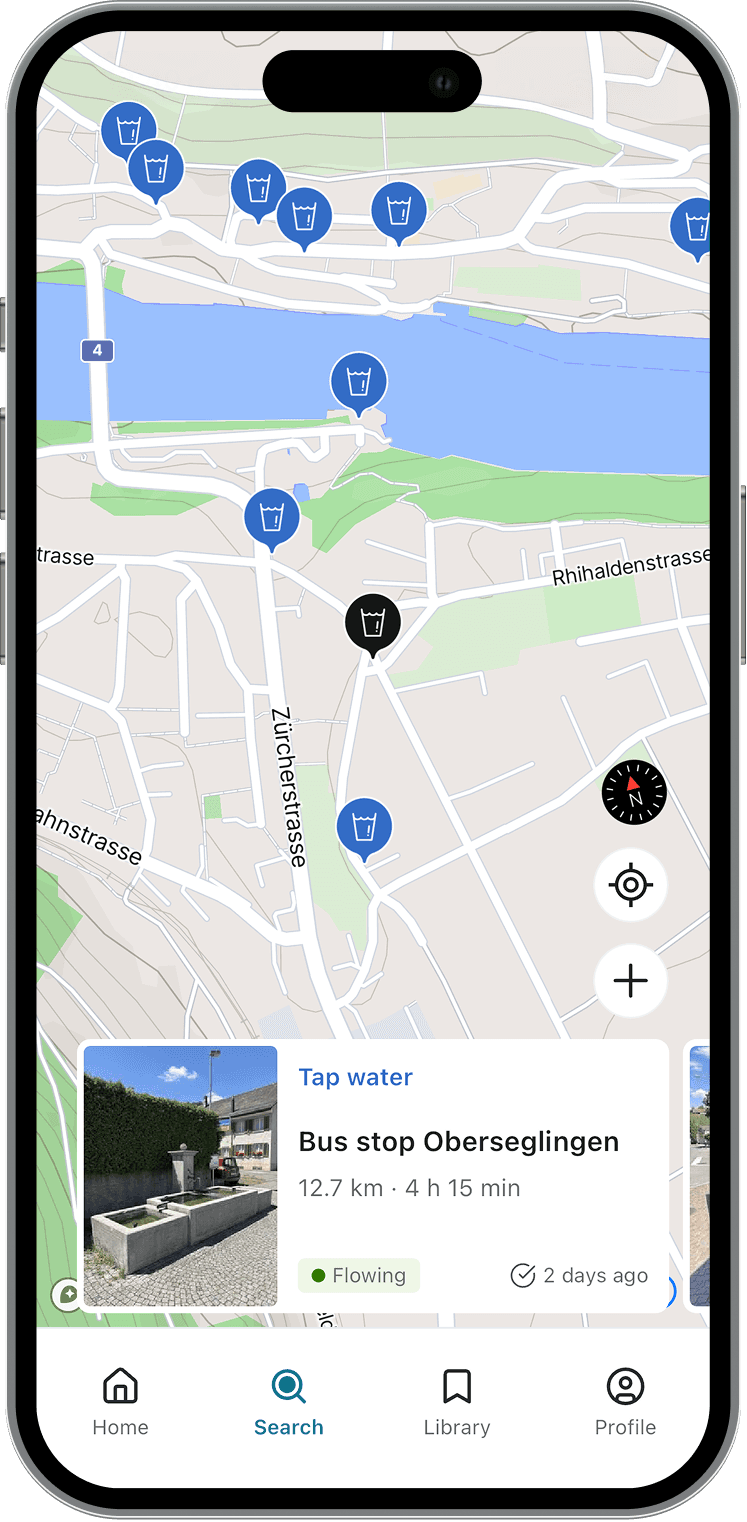Tap the compass to reset north
747x1522 pixels.
[634, 792]
